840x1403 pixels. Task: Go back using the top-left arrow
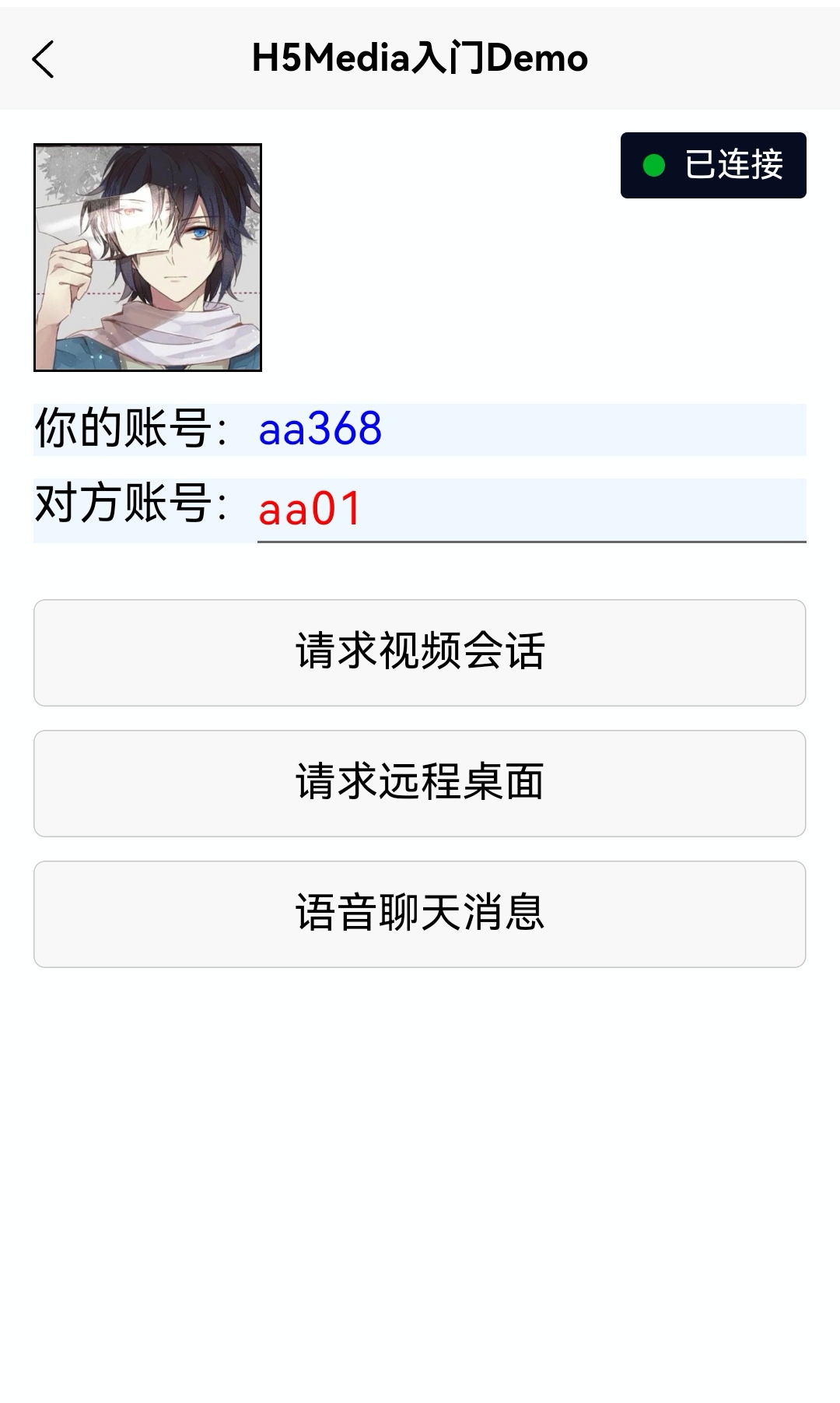(44, 59)
